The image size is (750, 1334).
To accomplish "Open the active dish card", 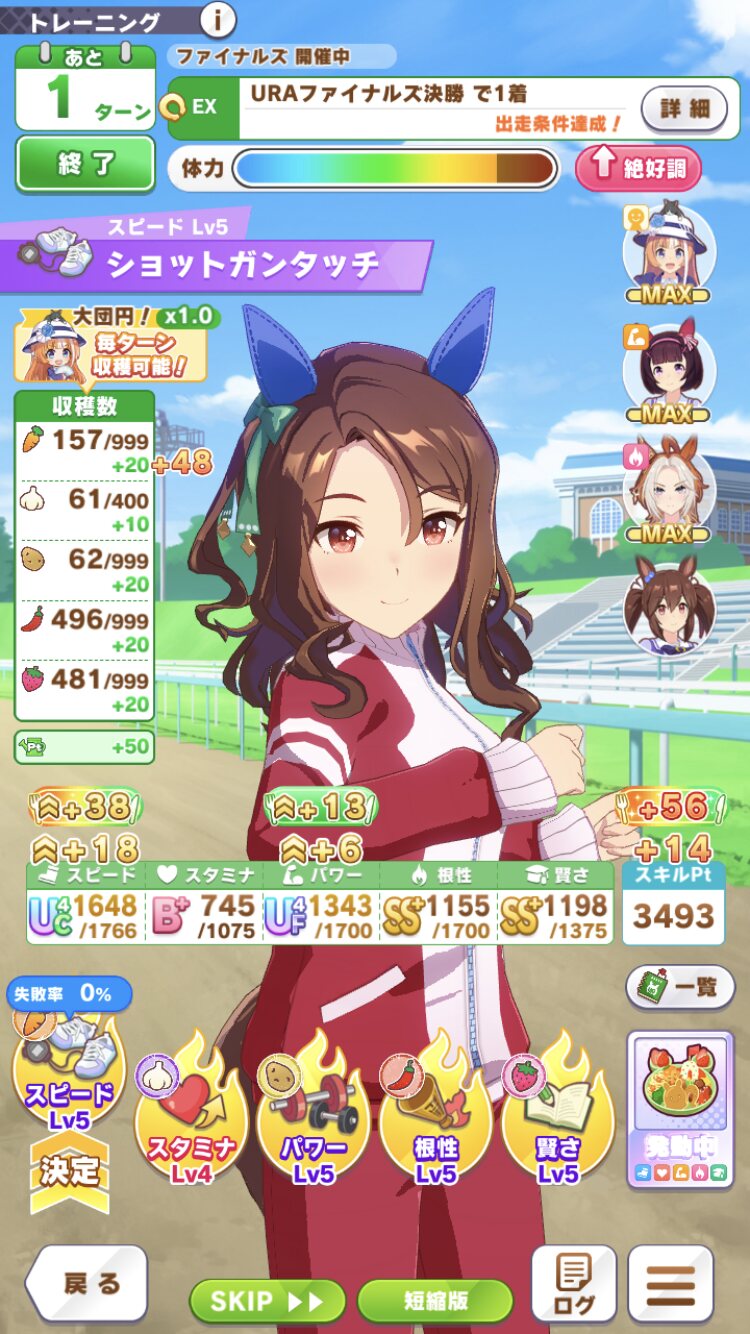I will 680,1110.
